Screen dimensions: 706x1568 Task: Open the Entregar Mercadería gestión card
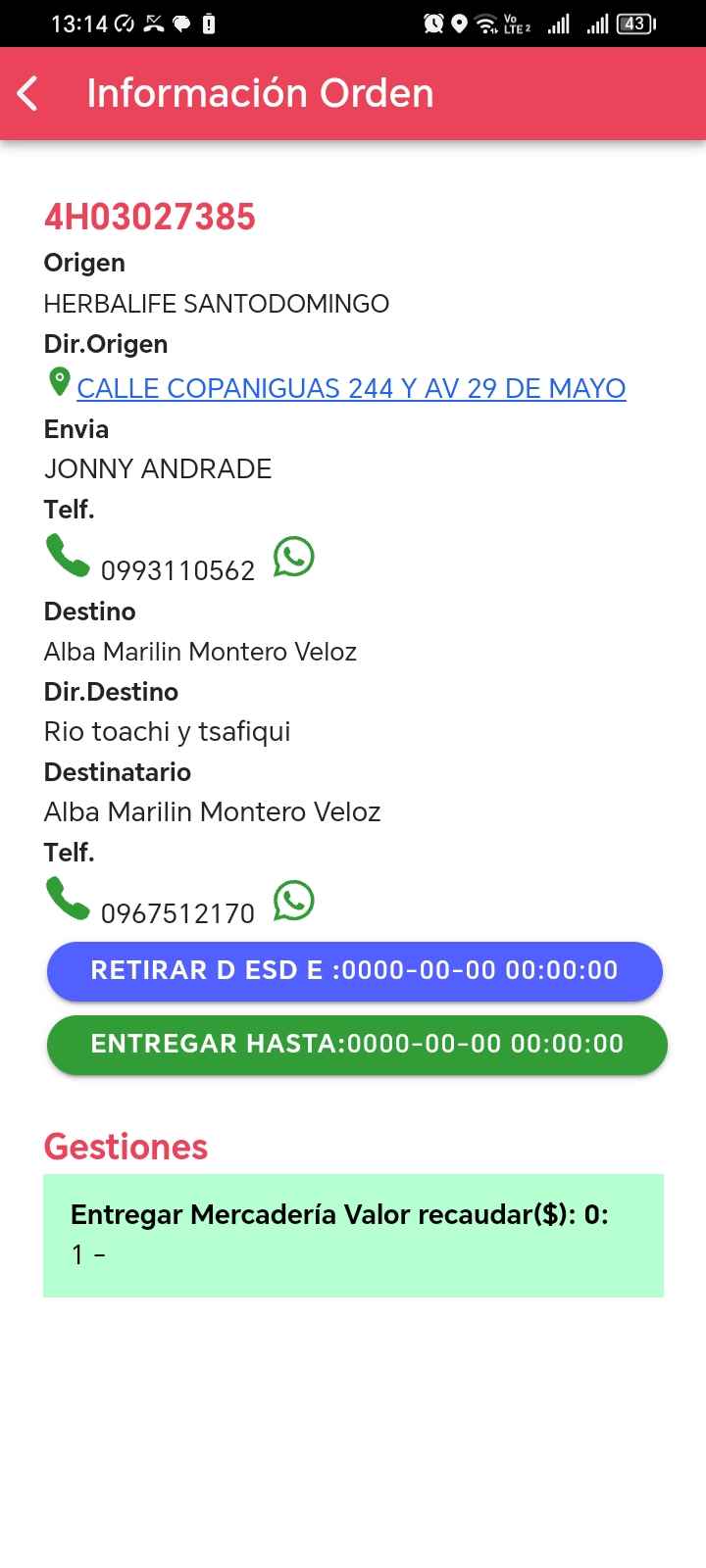(353, 1235)
